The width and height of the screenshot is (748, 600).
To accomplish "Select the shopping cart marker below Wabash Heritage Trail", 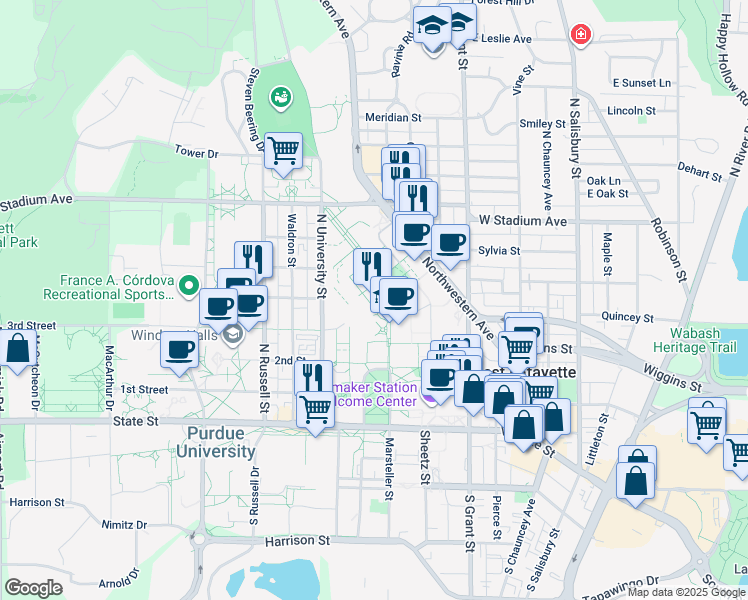I will pos(707,421).
